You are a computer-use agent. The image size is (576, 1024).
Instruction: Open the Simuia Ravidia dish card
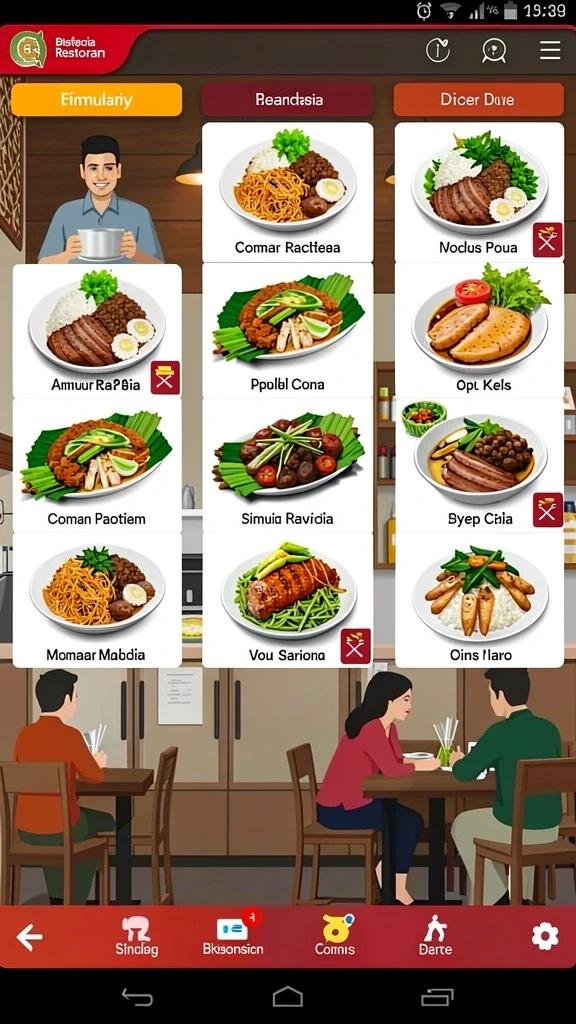[288, 465]
